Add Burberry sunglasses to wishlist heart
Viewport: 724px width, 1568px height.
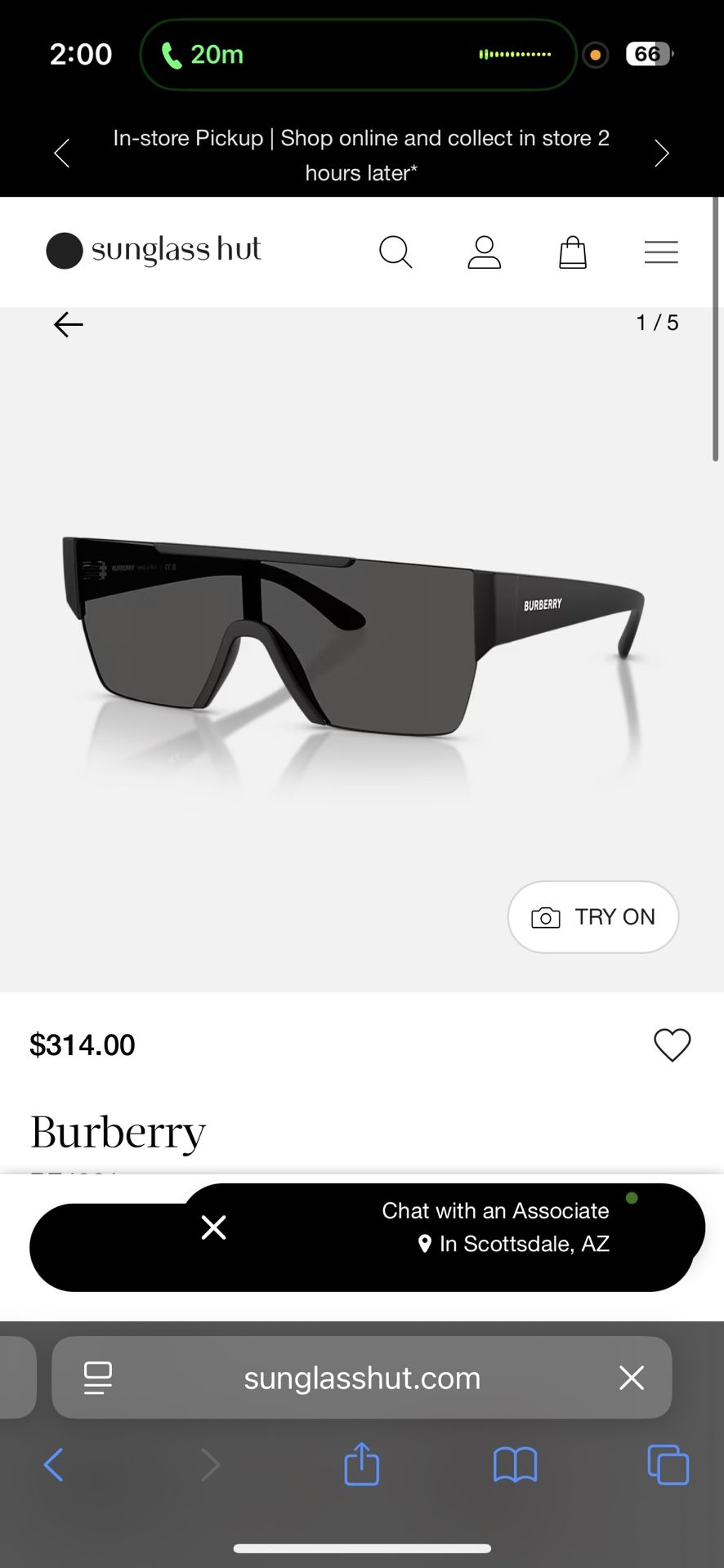673,1045
